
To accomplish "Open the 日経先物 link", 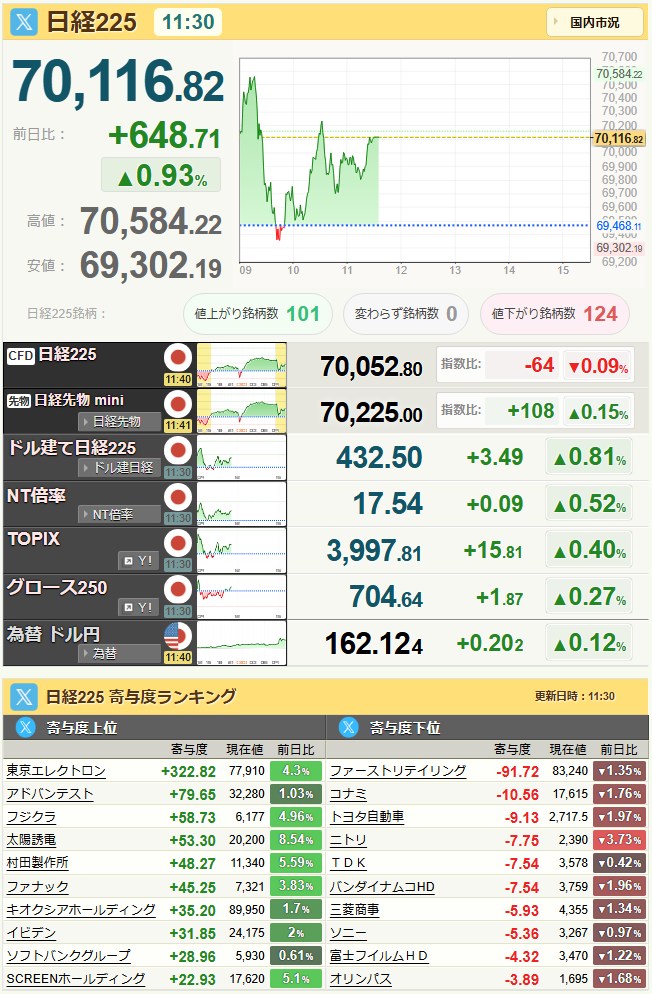I will coord(119,421).
